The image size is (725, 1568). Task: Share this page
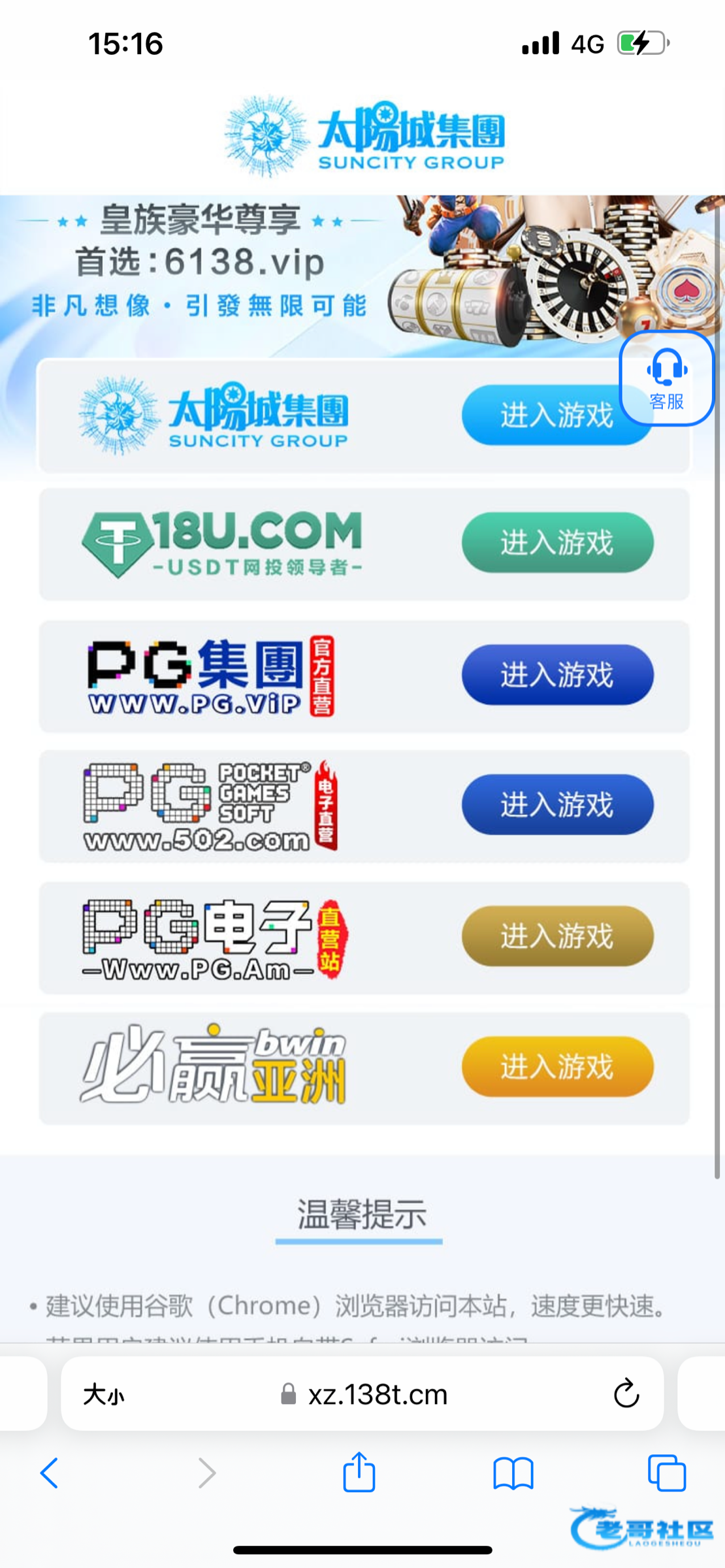coord(359,1472)
